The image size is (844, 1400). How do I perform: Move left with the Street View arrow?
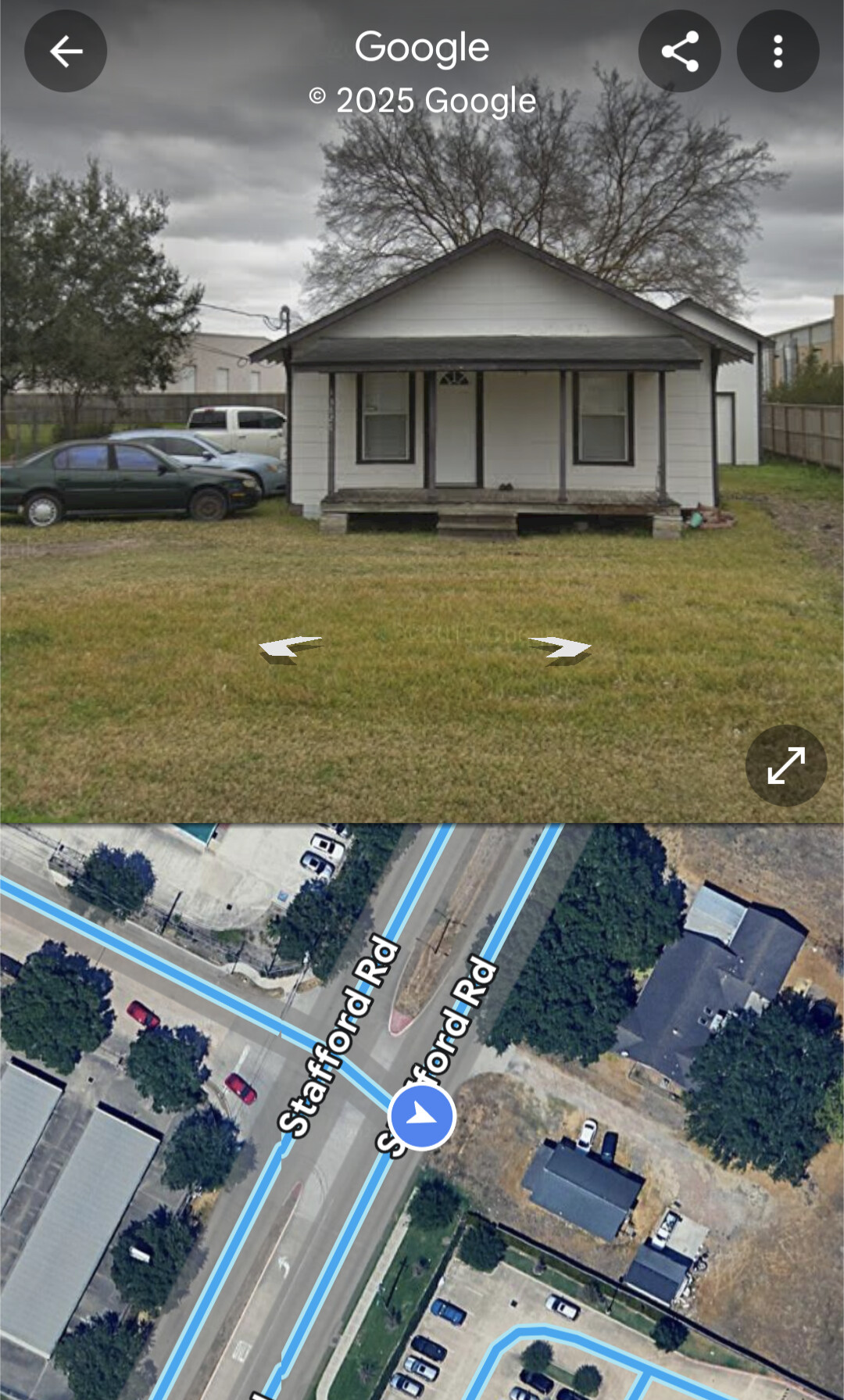[x=290, y=650]
